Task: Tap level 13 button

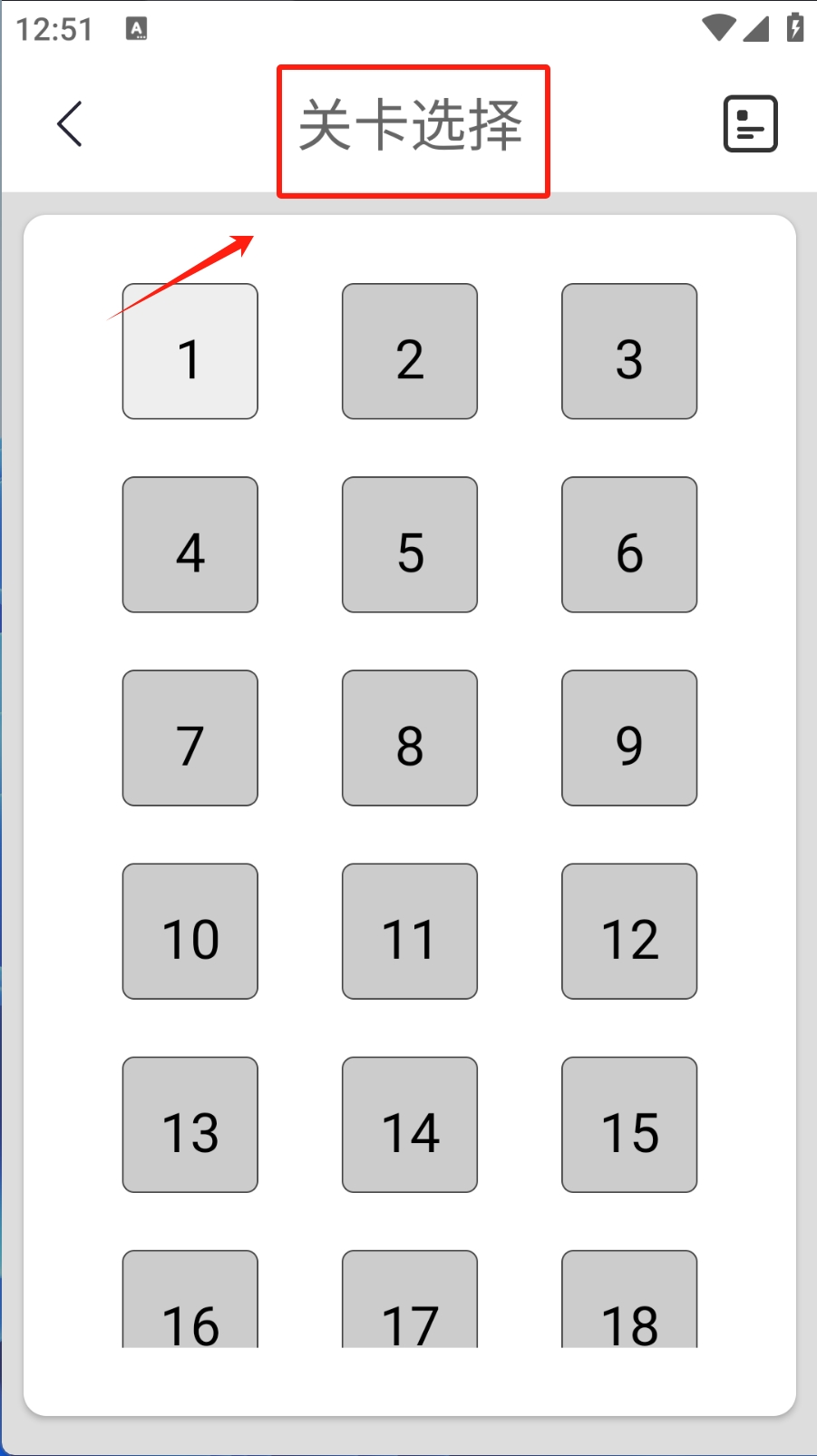Action: (x=190, y=1124)
